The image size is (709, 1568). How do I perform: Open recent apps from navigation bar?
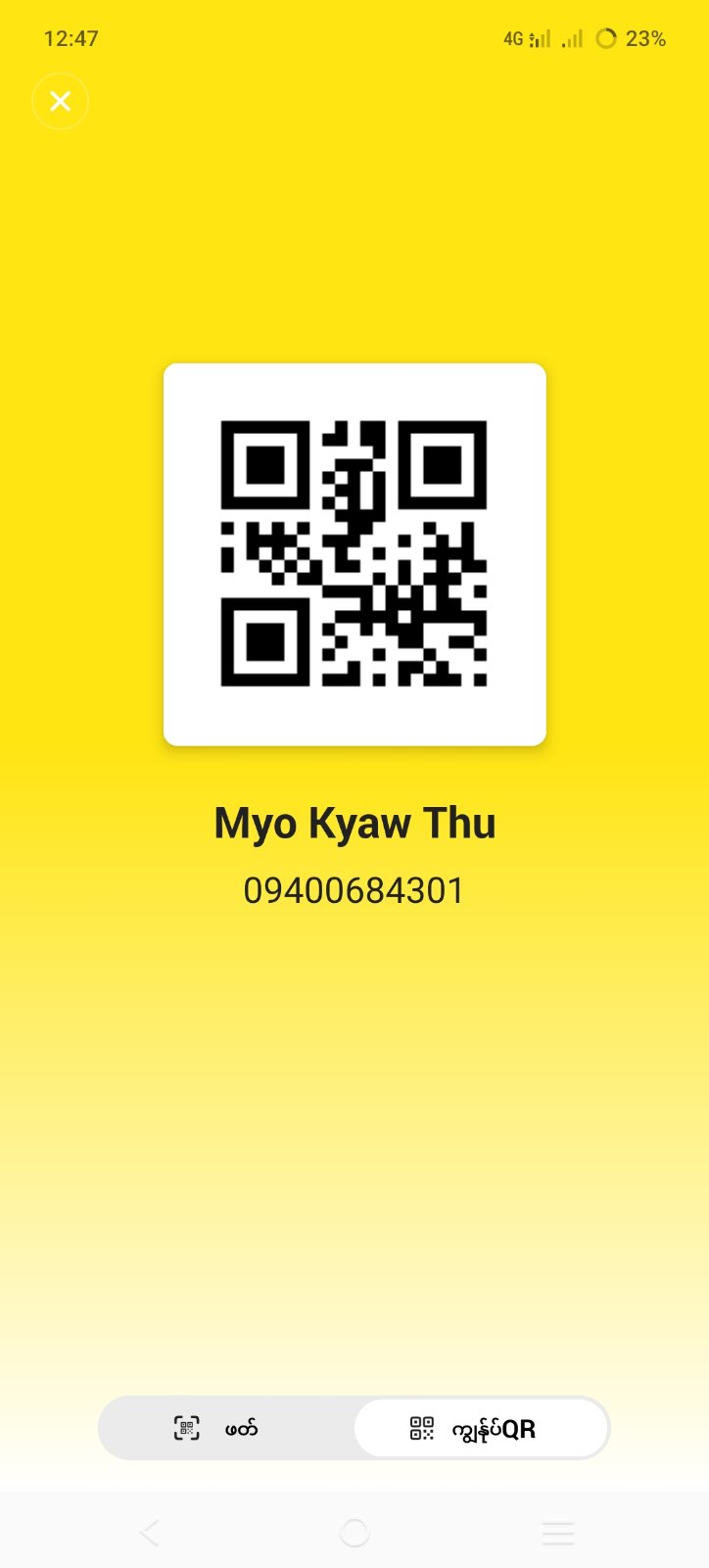tap(557, 1533)
